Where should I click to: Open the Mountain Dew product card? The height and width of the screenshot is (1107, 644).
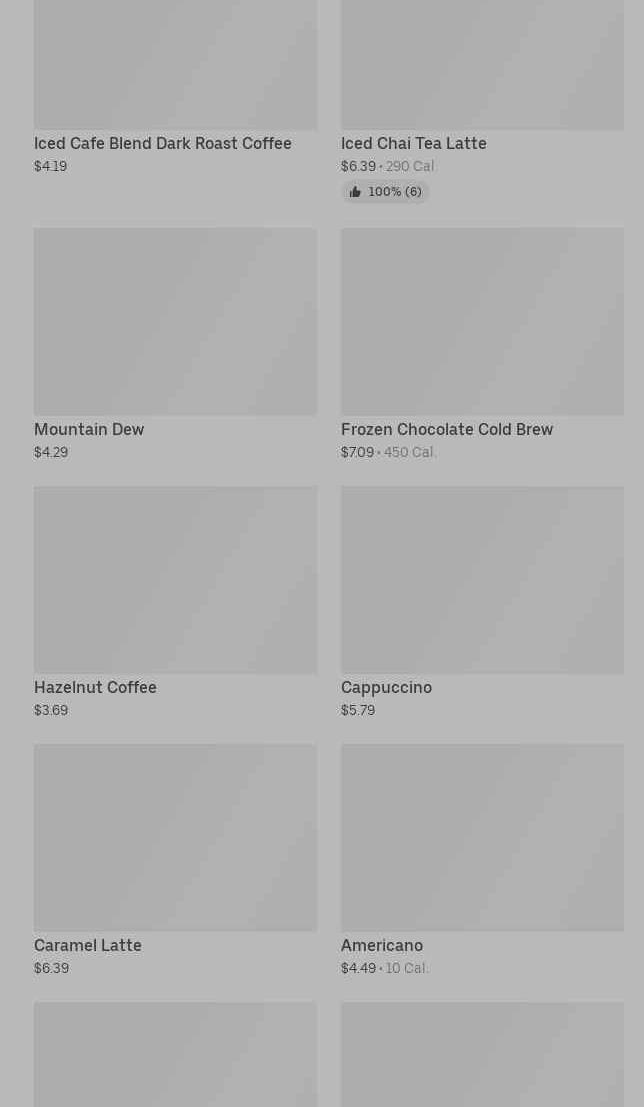[175, 344]
